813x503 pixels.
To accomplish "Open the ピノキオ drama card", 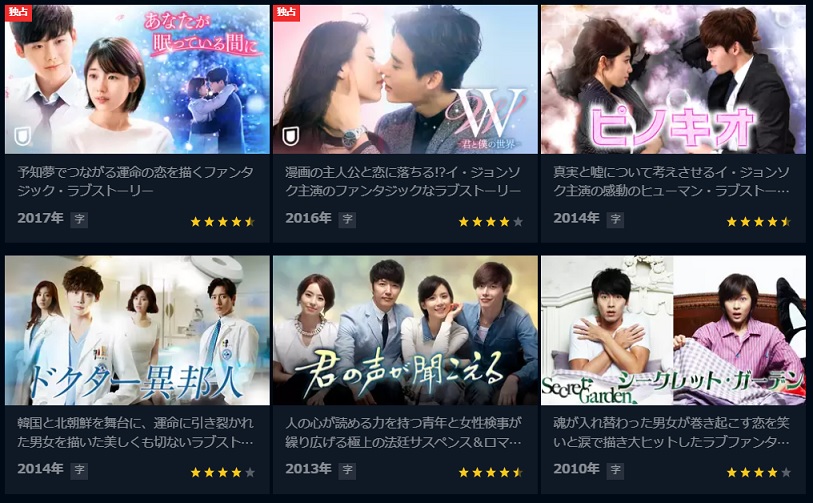I will [672, 80].
